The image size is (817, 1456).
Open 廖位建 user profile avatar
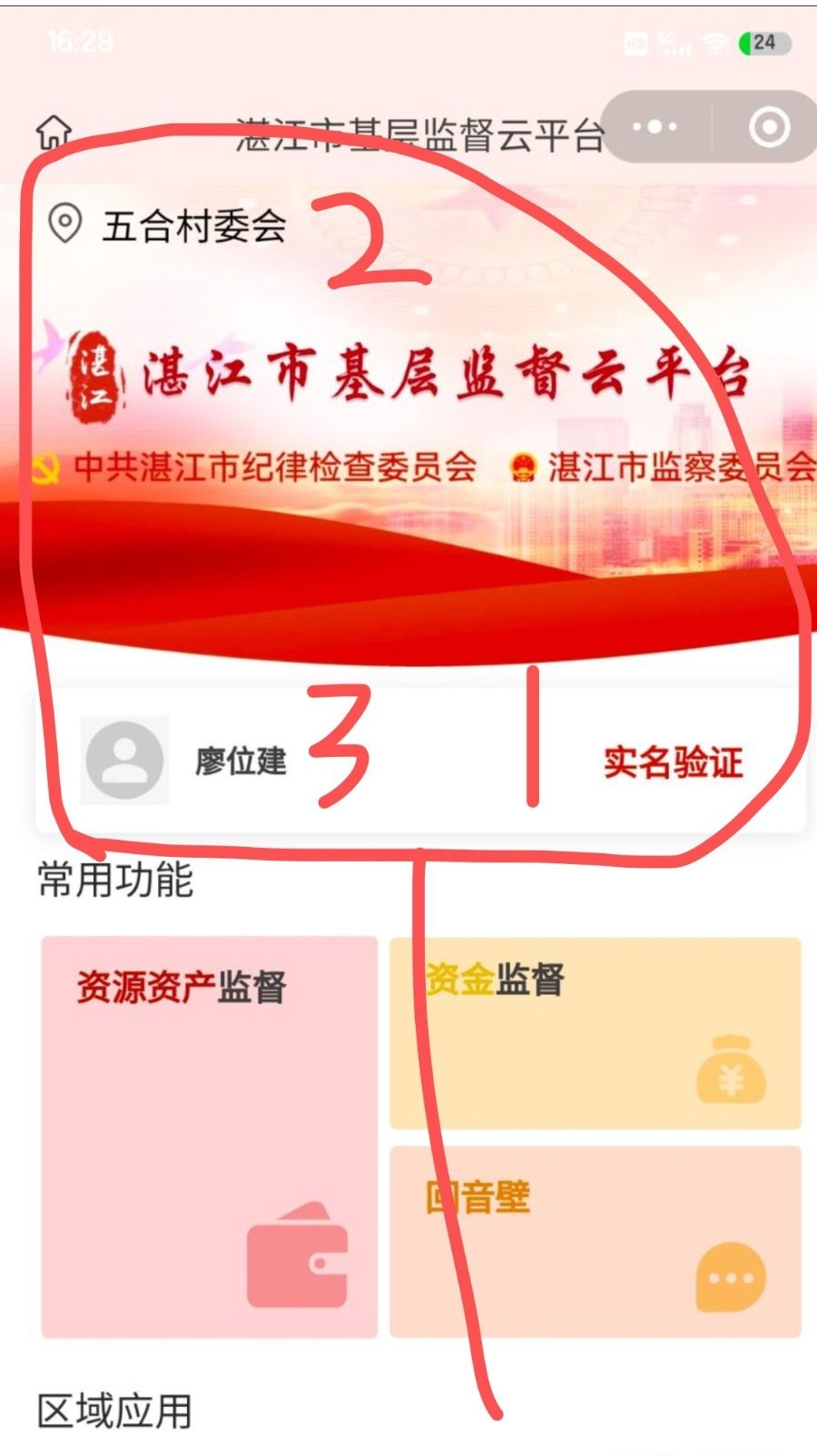tap(125, 760)
